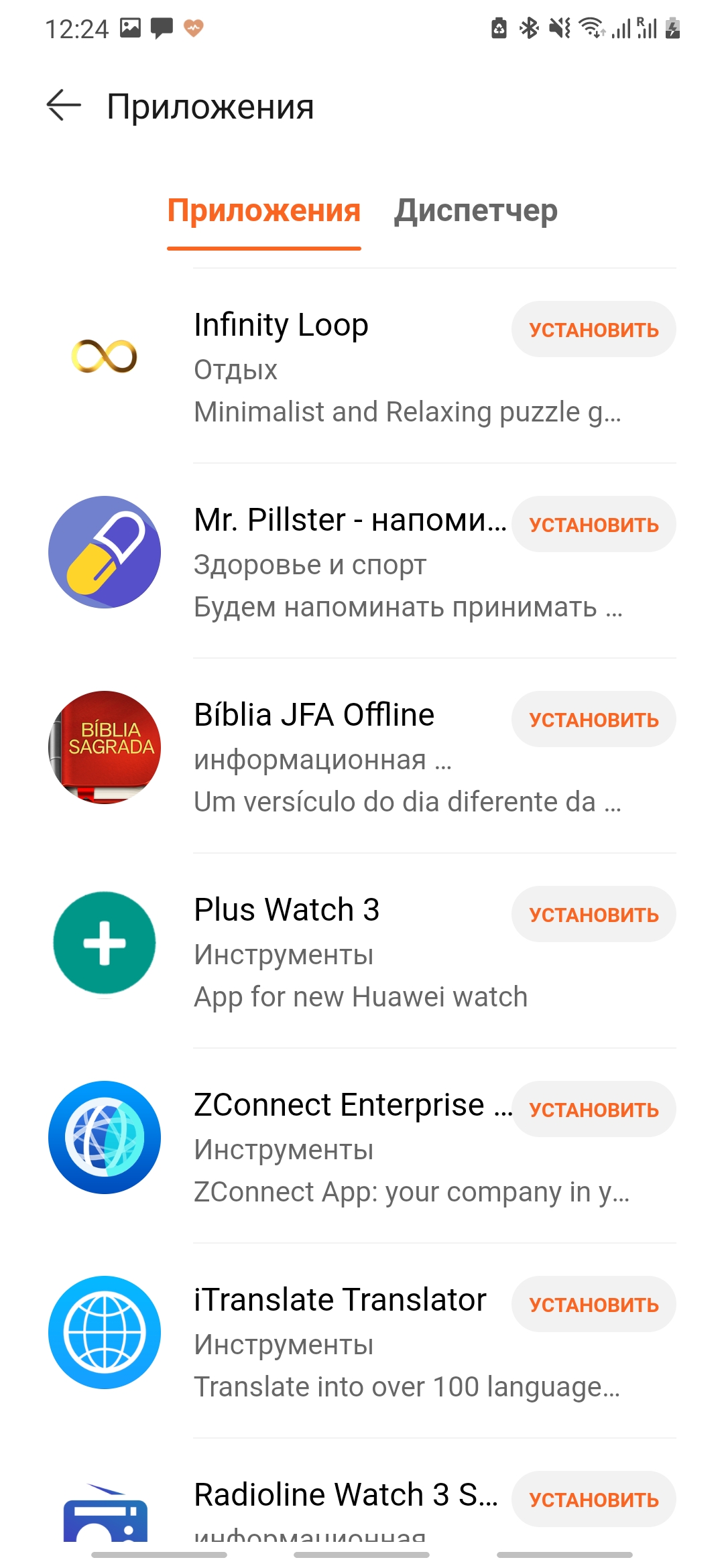724x1568 pixels.
Task: Install ZConnect Enterprise
Action: (x=593, y=1110)
